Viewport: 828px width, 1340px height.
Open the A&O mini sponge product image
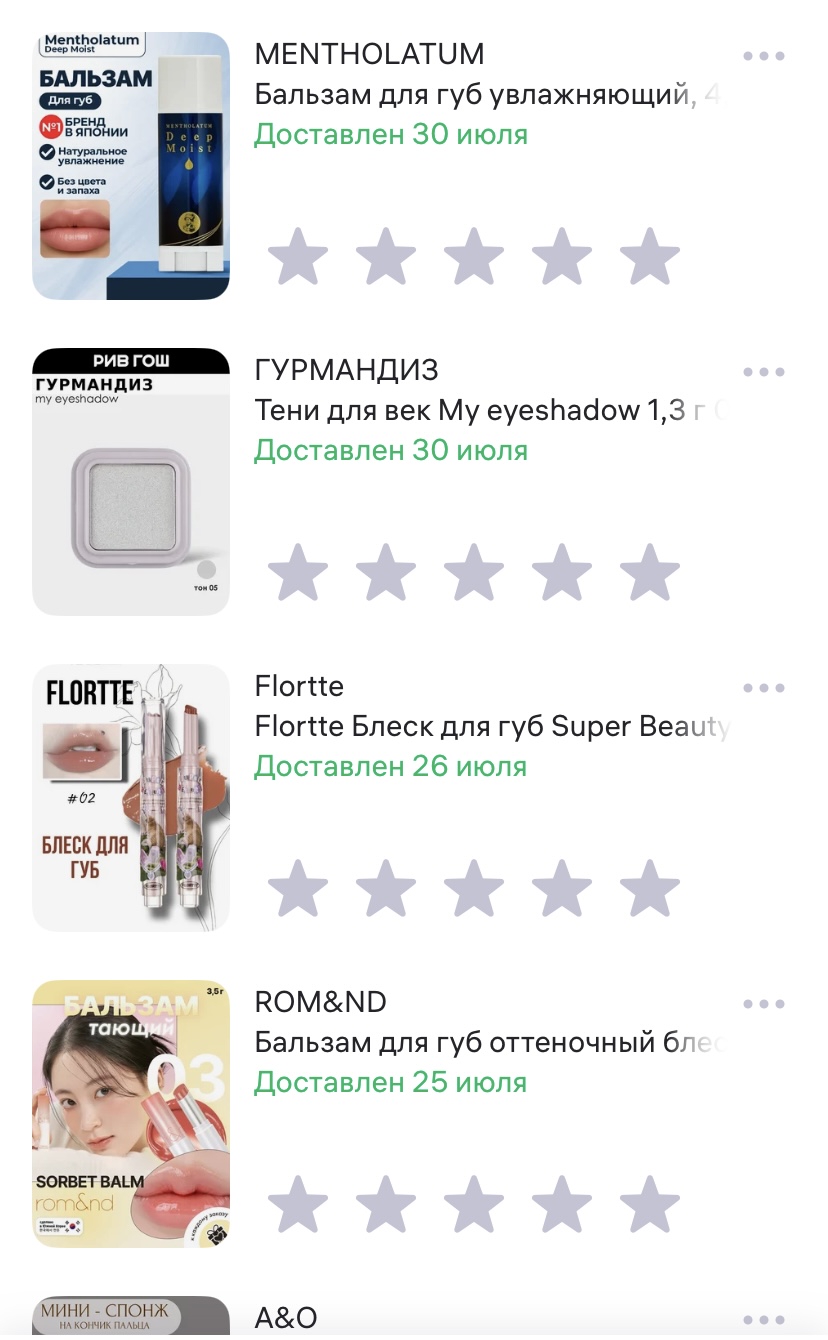pos(131,1318)
